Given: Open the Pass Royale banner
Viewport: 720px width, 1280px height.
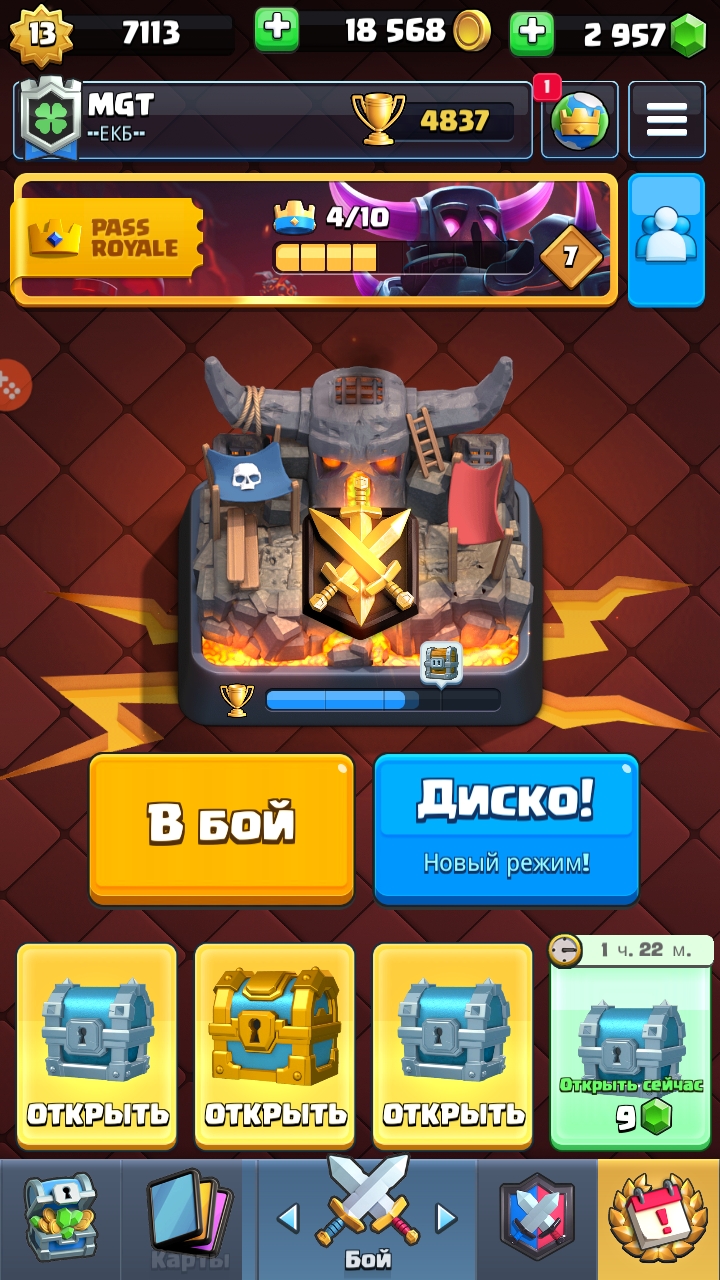Looking at the screenshot, I should coord(314,239).
